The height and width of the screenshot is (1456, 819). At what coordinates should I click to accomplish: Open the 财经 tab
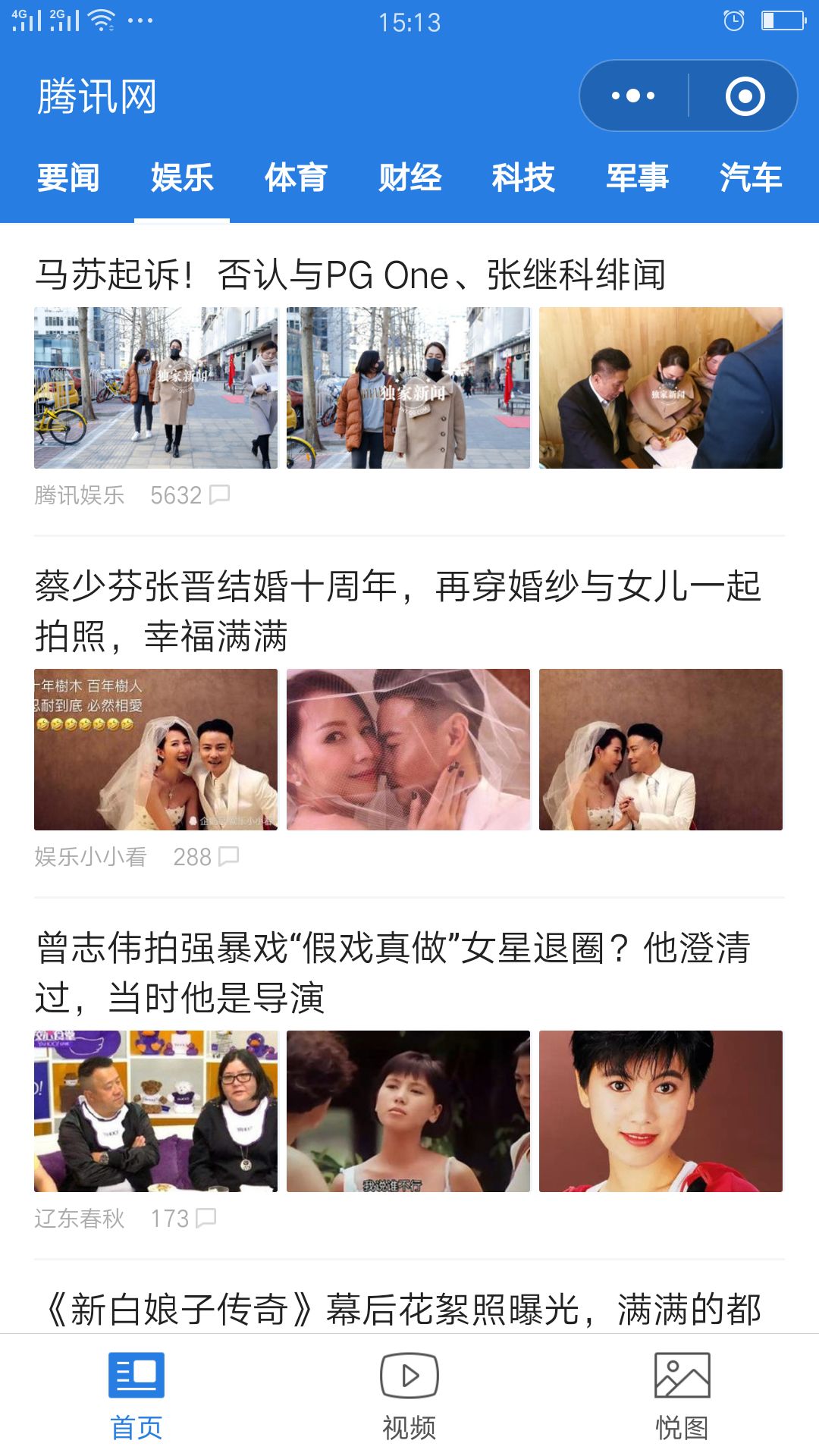click(409, 178)
